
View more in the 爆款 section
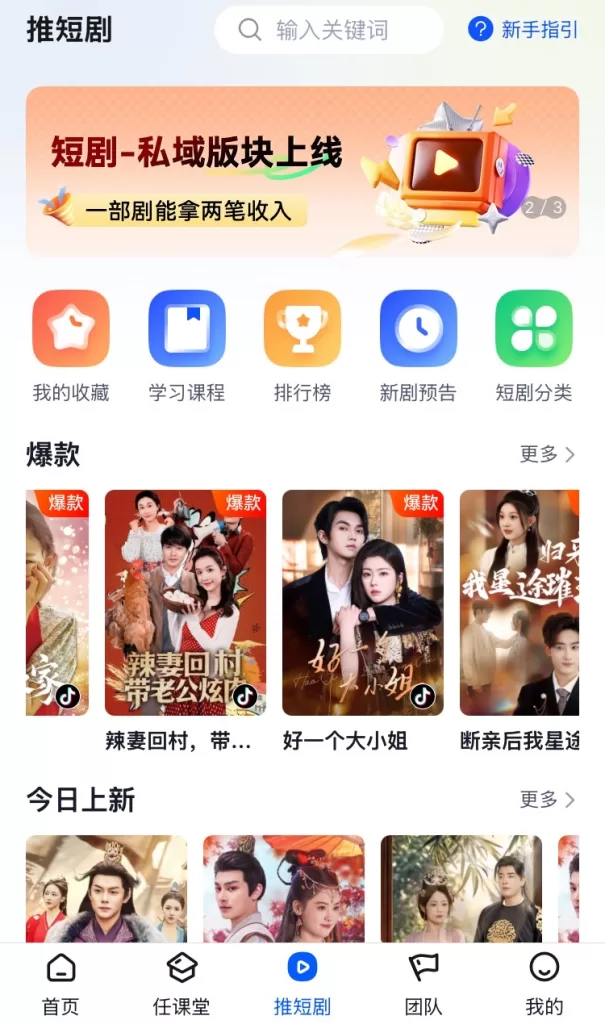547,455
